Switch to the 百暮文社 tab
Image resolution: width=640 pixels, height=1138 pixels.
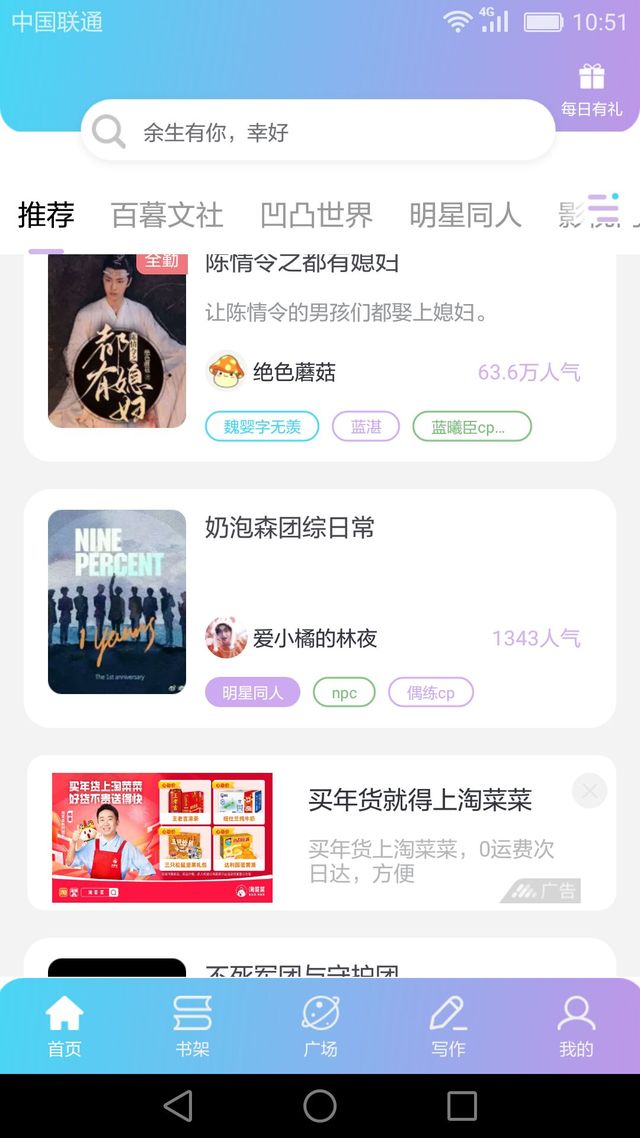click(167, 215)
